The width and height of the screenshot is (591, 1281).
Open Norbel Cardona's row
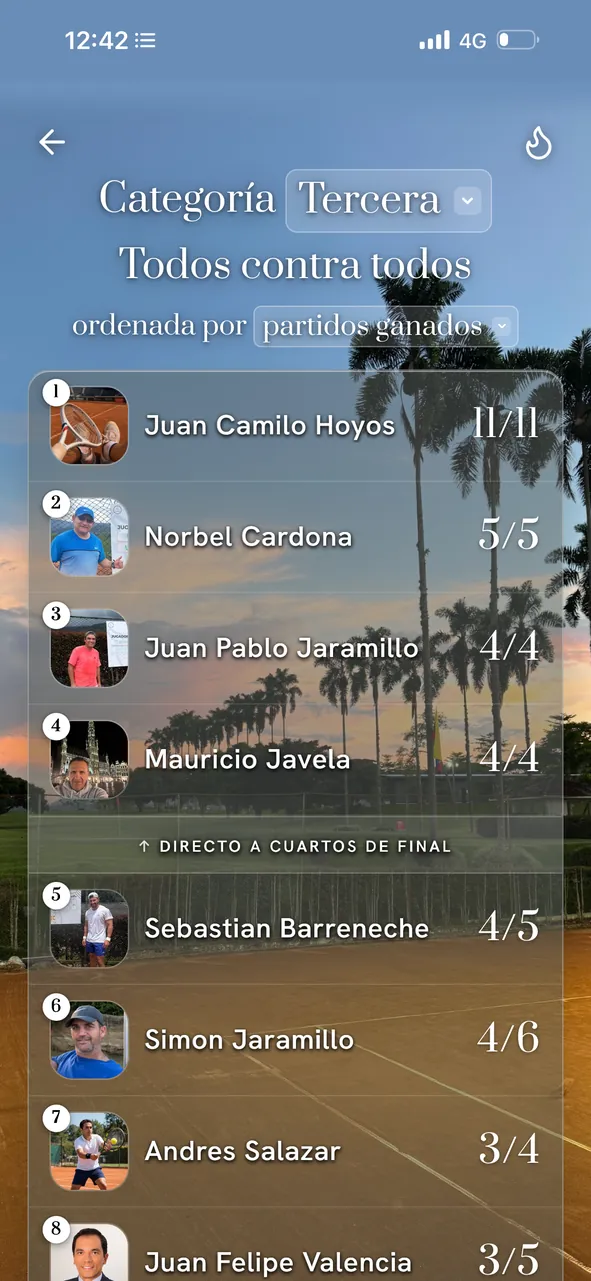pyautogui.click(x=295, y=537)
